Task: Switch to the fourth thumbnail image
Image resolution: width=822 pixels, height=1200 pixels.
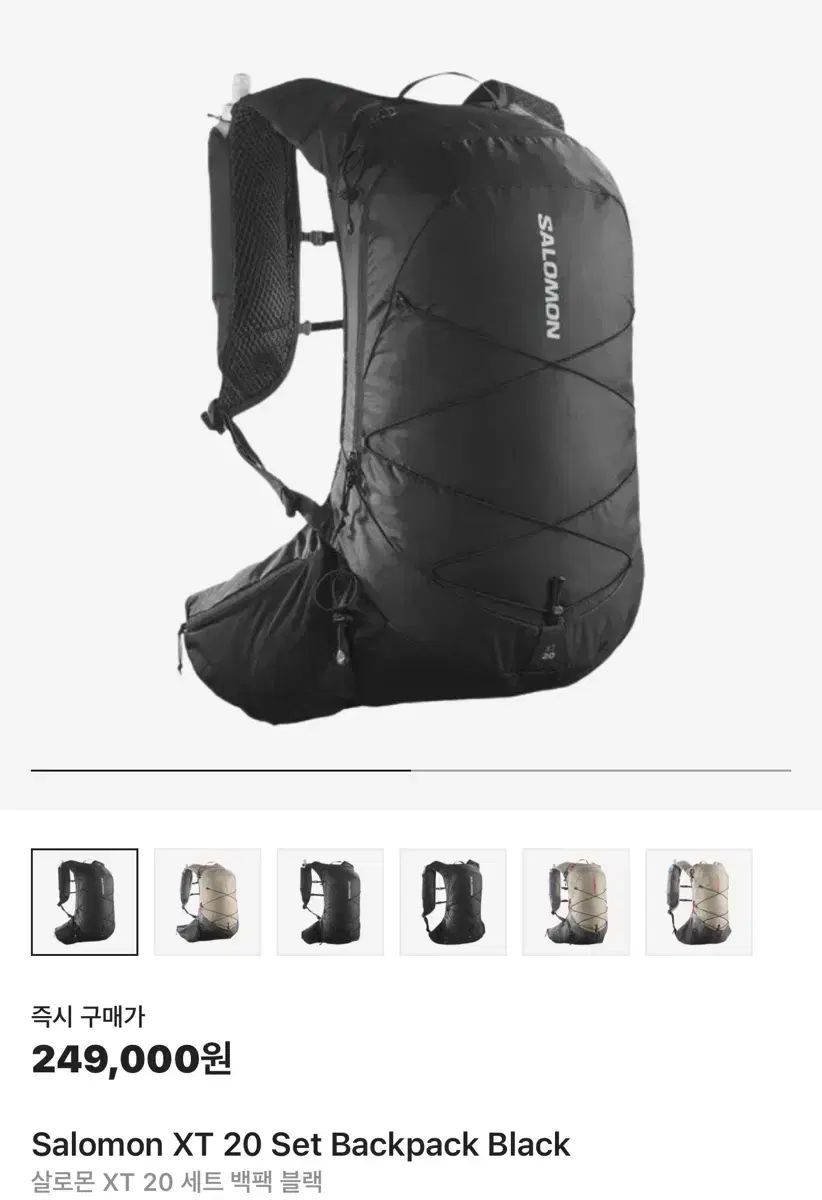Action: pos(453,902)
